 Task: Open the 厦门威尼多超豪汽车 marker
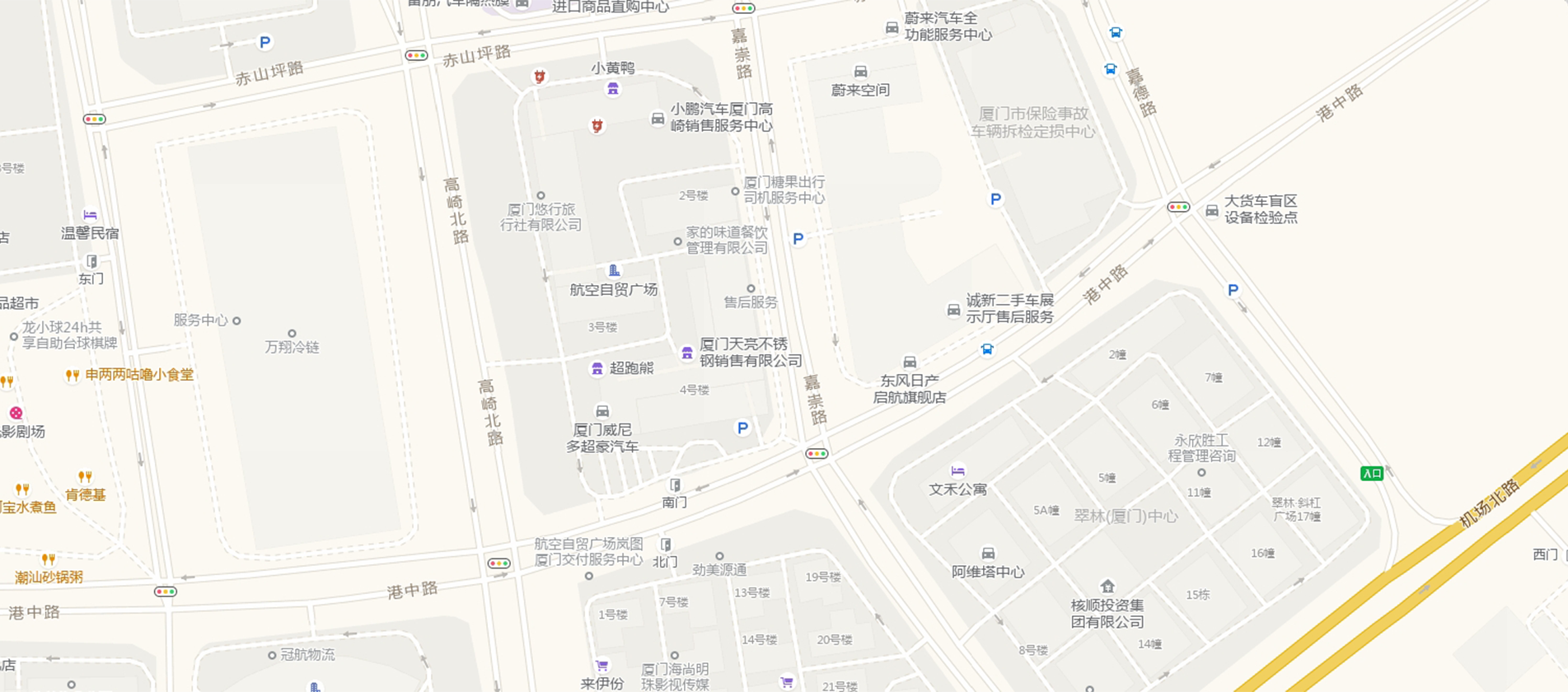pos(602,411)
